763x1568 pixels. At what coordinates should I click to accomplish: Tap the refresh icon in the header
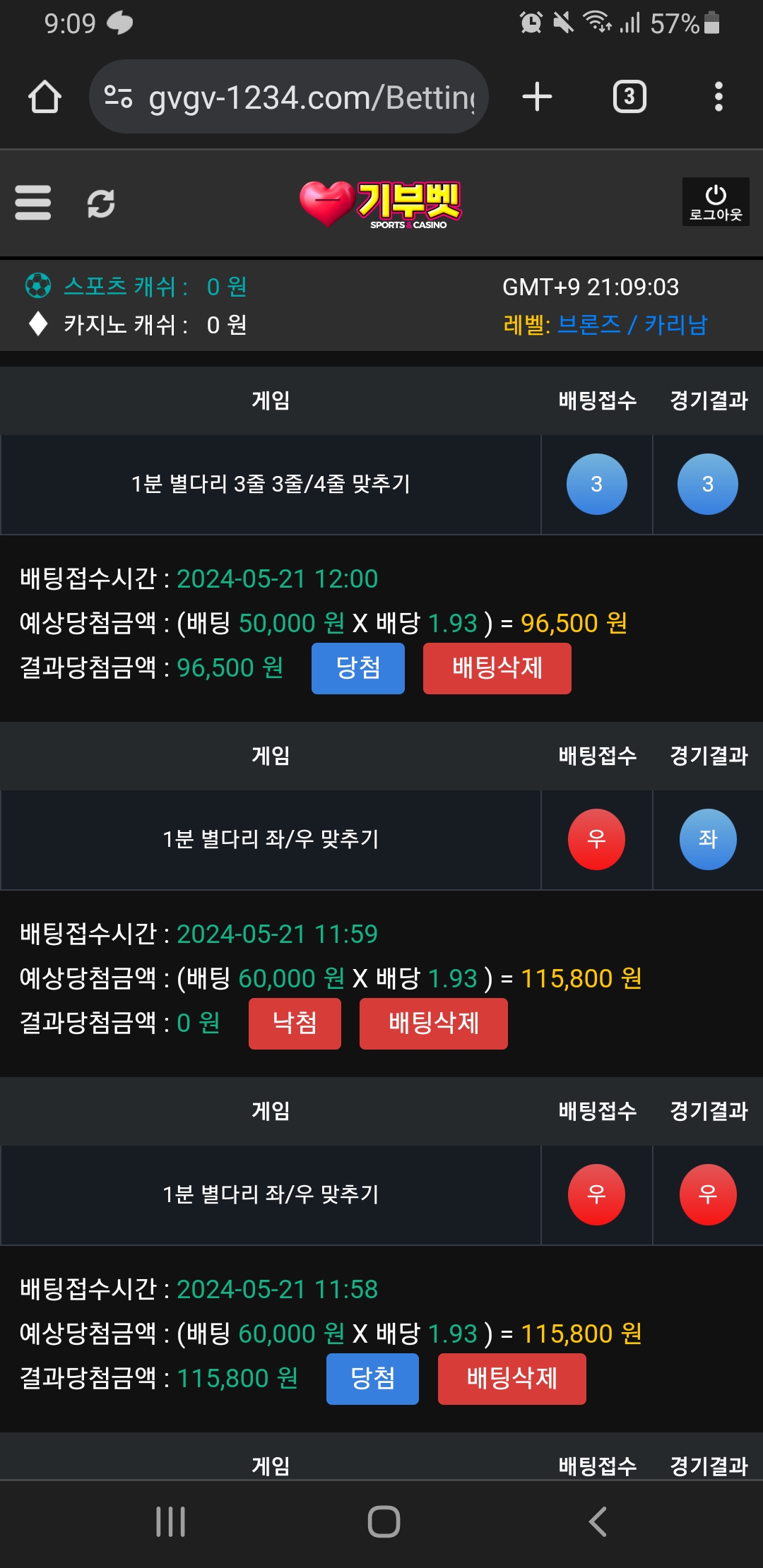[101, 203]
